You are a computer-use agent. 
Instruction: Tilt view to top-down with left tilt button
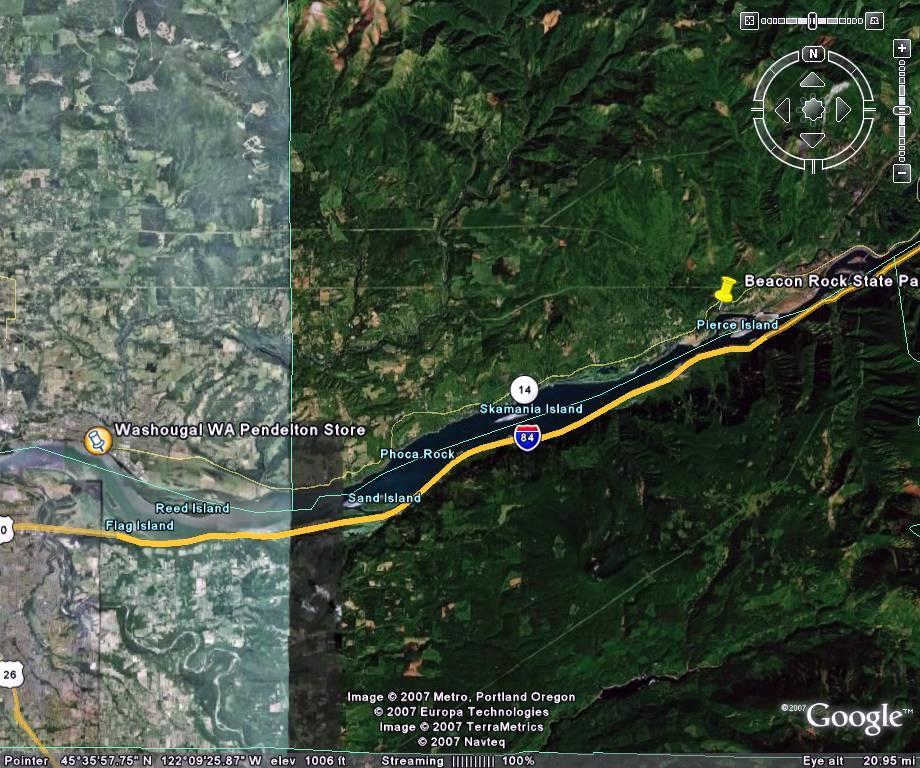749,20
